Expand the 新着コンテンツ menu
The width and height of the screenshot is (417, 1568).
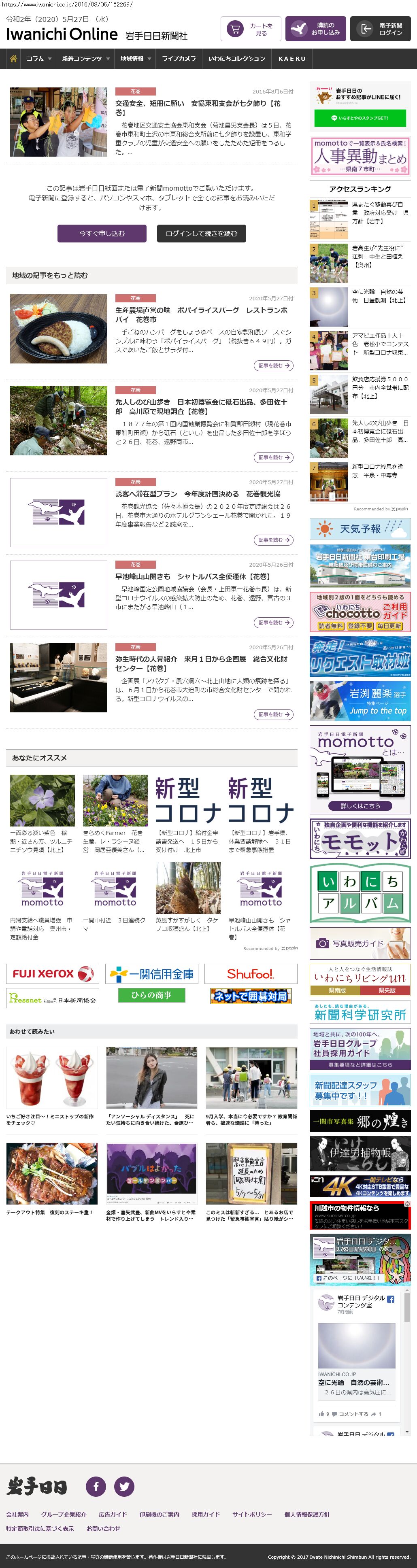coord(85,58)
